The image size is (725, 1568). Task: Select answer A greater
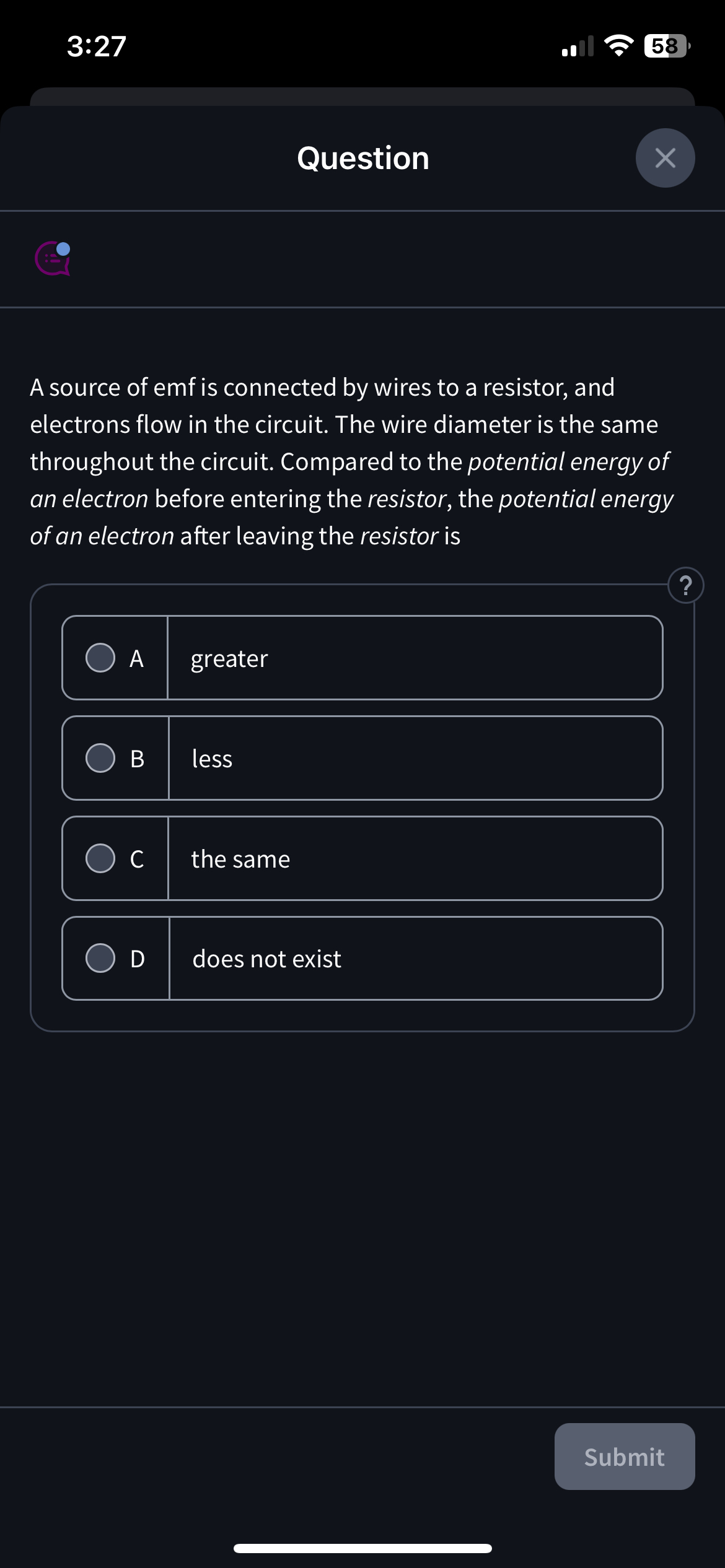pyautogui.click(x=362, y=658)
